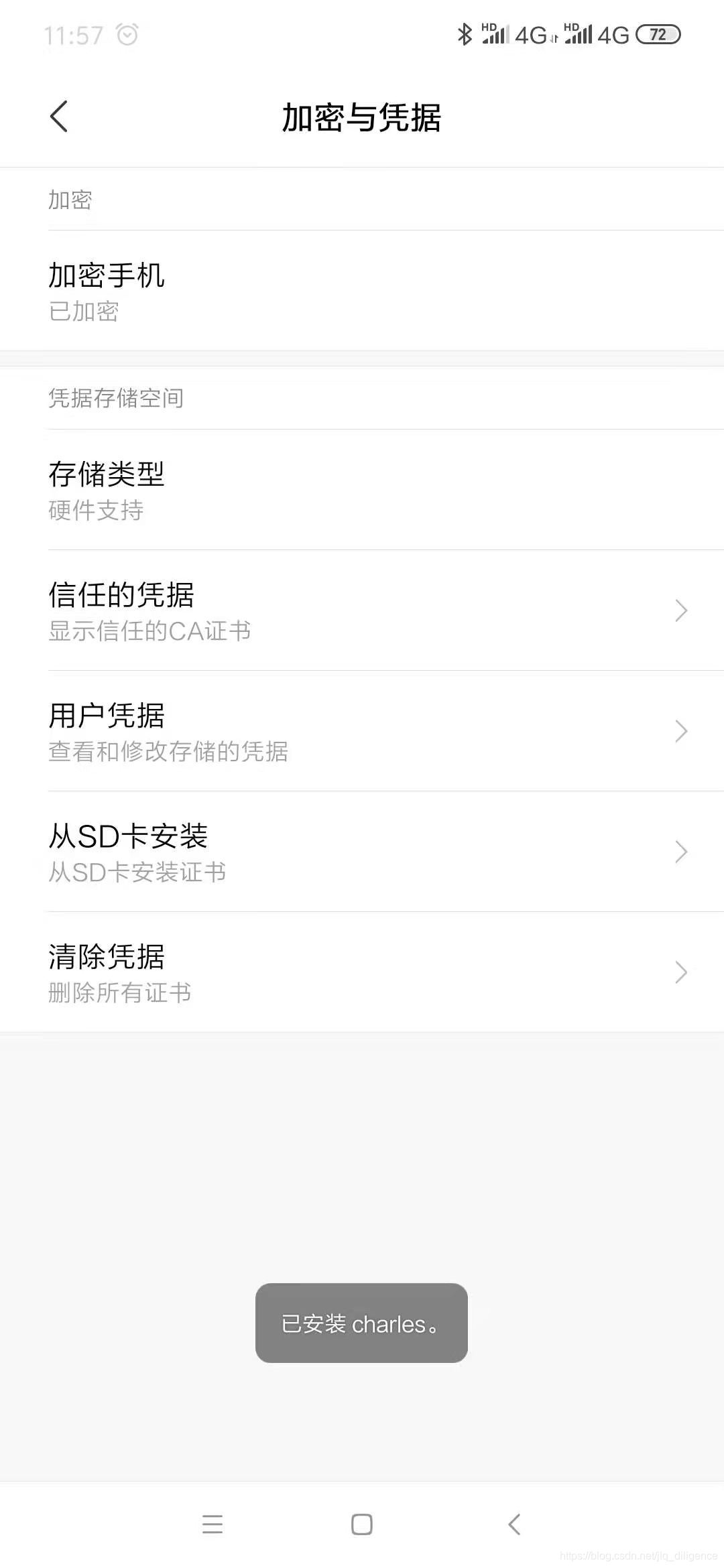Screen dimensions: 724x1568
Task: Tap 清除凭据 to delete all certificates
Action: [362, 972]
